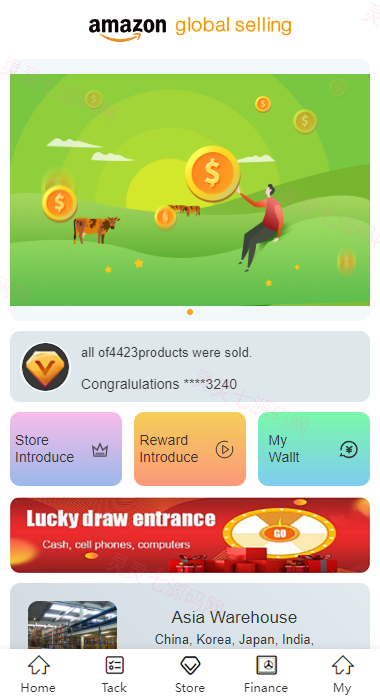Go to the Store tab
The width and height of the screenshot is (380, 699).
[x=190, y=674]
